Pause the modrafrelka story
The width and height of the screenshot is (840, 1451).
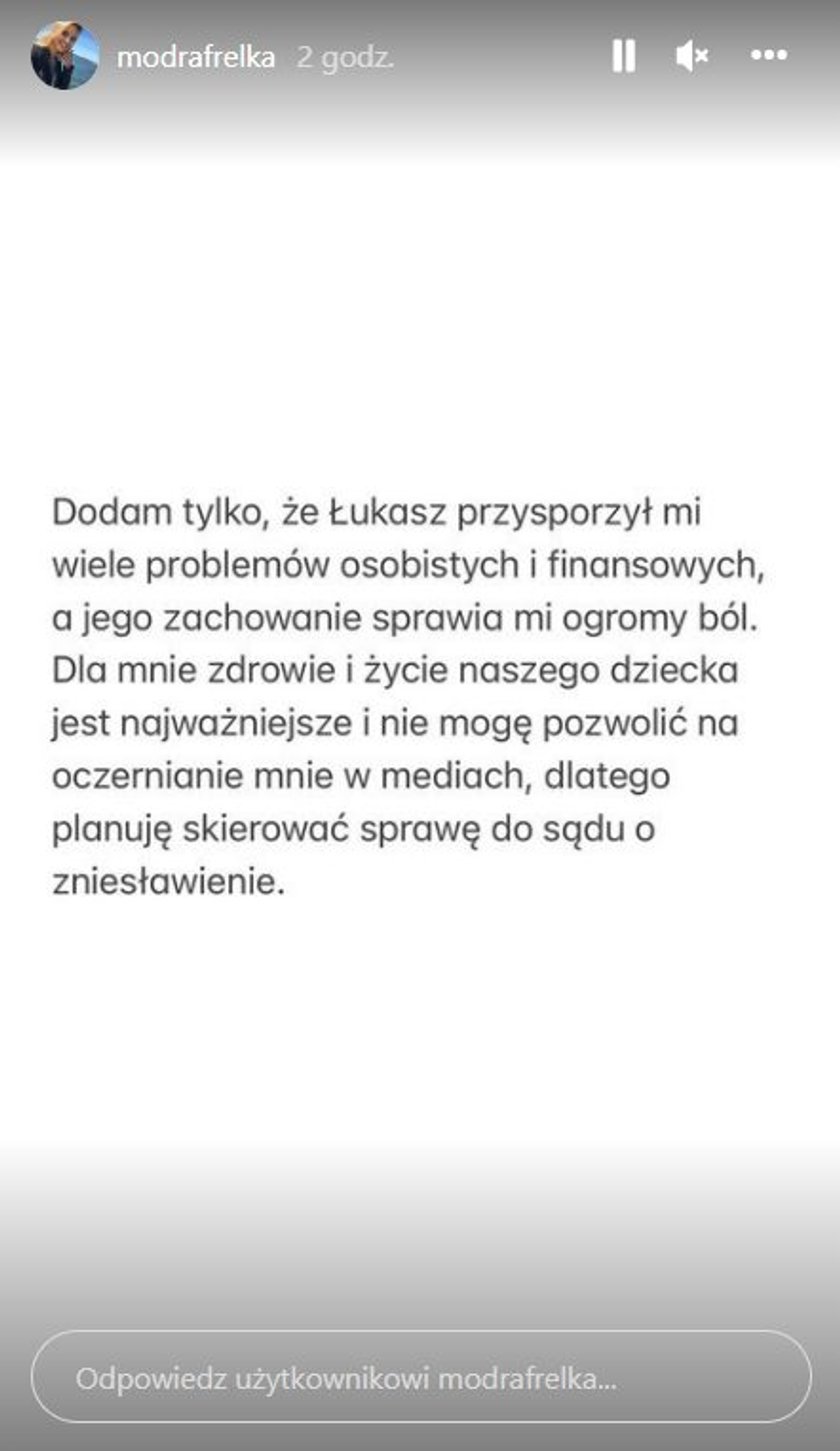pos(623,56)
